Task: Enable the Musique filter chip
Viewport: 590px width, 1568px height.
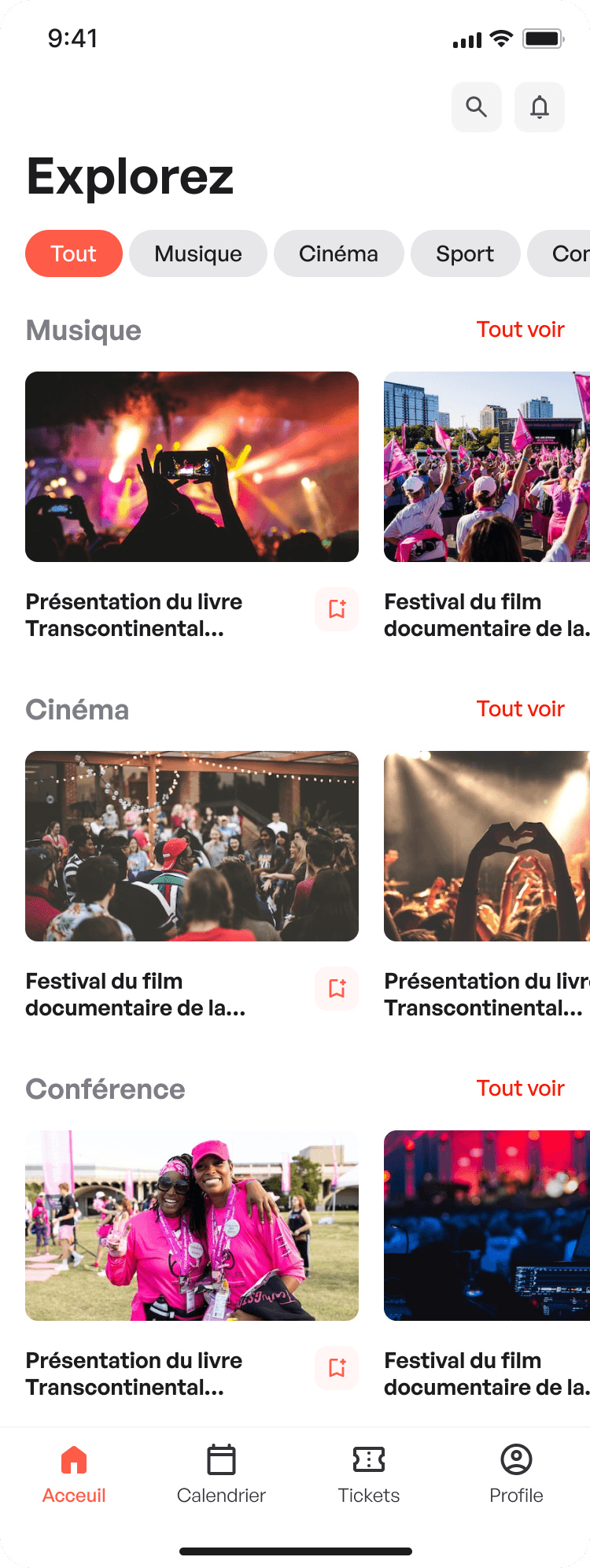Action: (197, 253)
